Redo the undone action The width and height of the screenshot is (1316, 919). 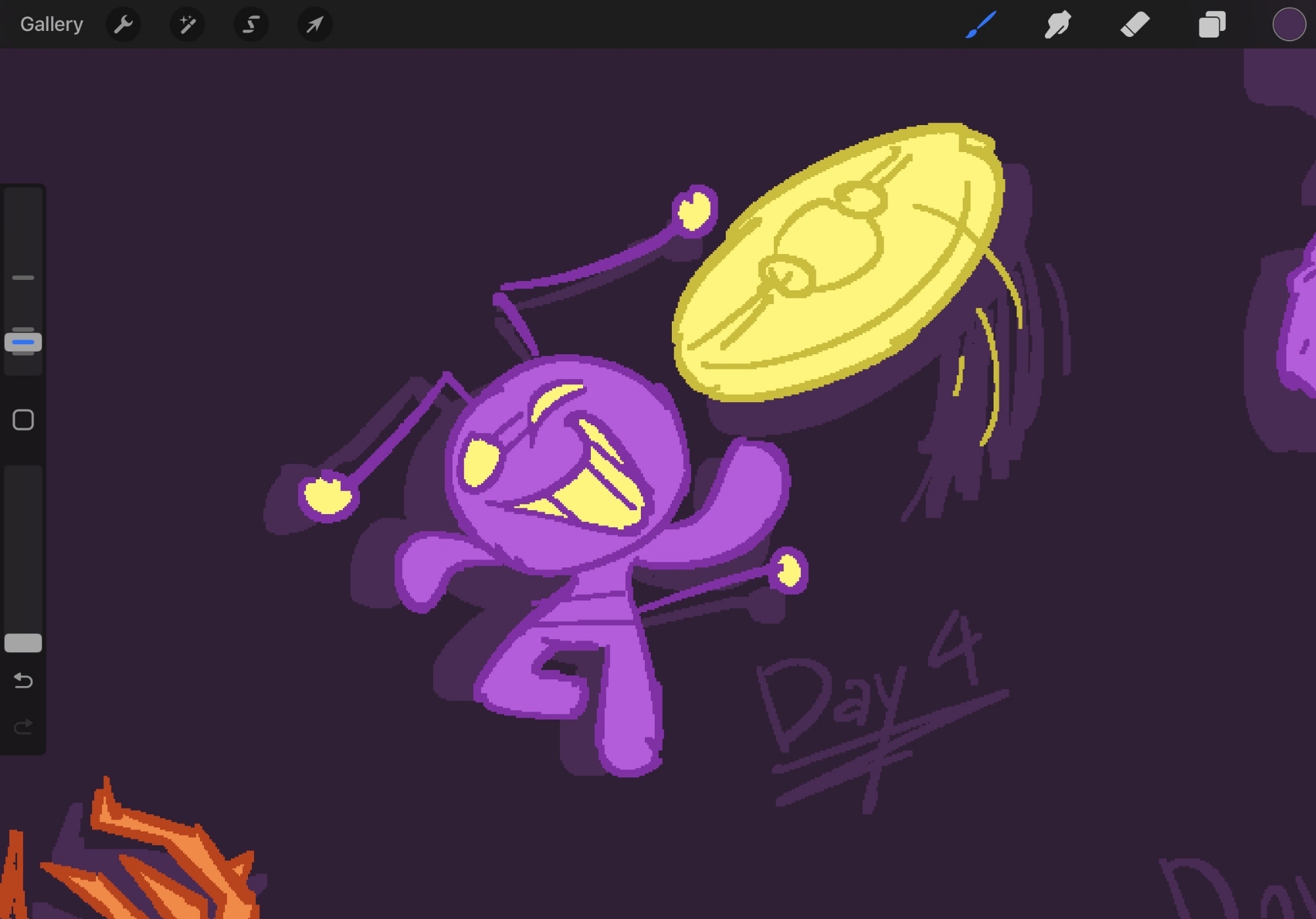[23, 726]
